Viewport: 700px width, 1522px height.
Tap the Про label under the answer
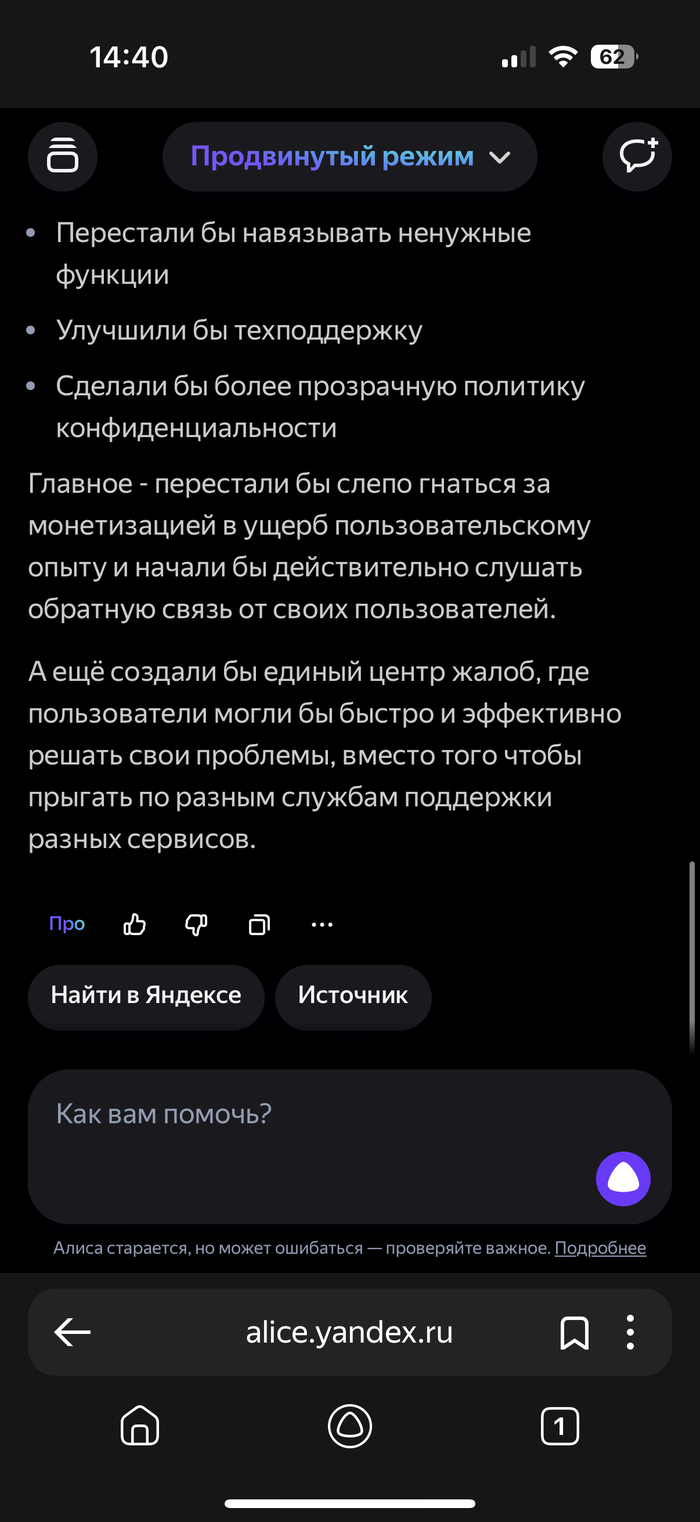[67, 924]
